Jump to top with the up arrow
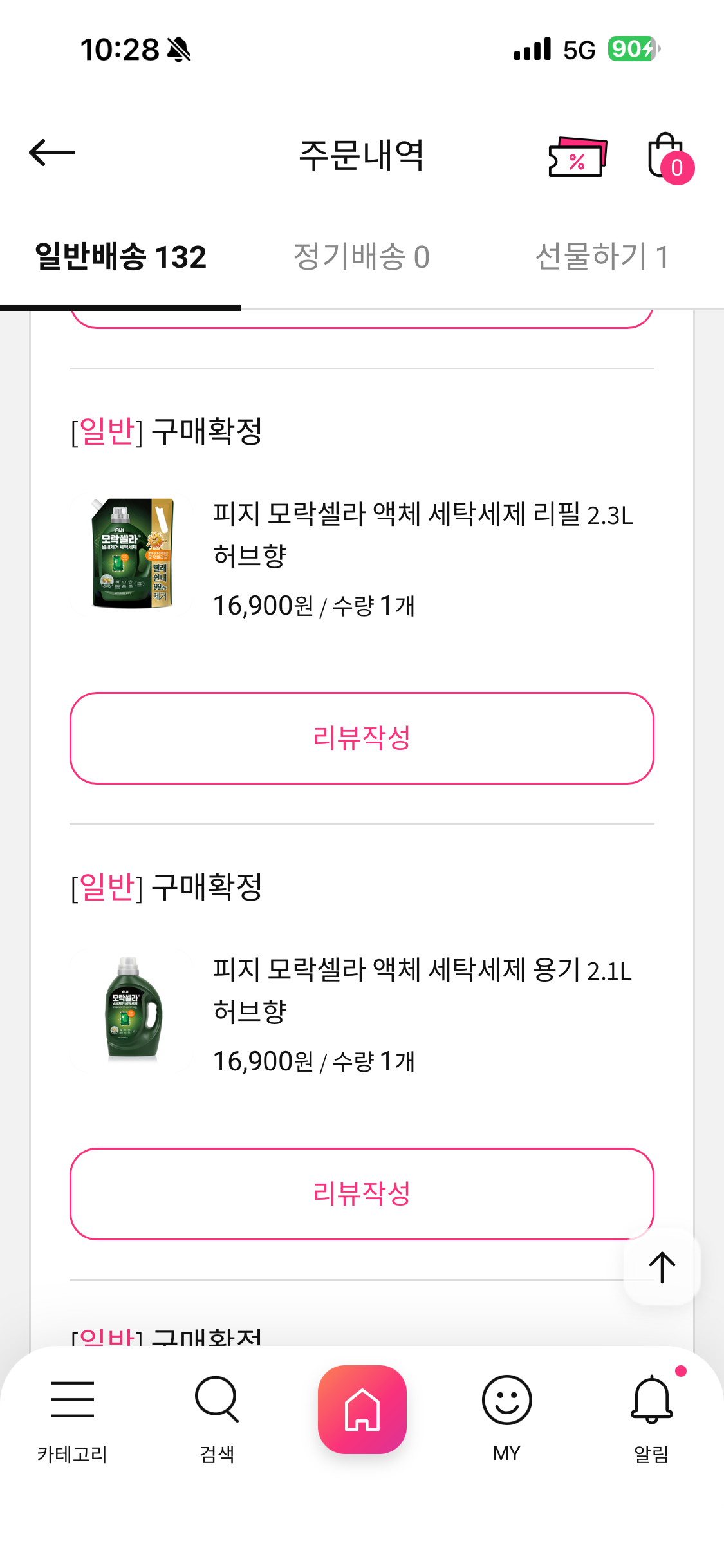Image resolution: width=724 pixels, height=1568 pixels. coord(662,1267)
